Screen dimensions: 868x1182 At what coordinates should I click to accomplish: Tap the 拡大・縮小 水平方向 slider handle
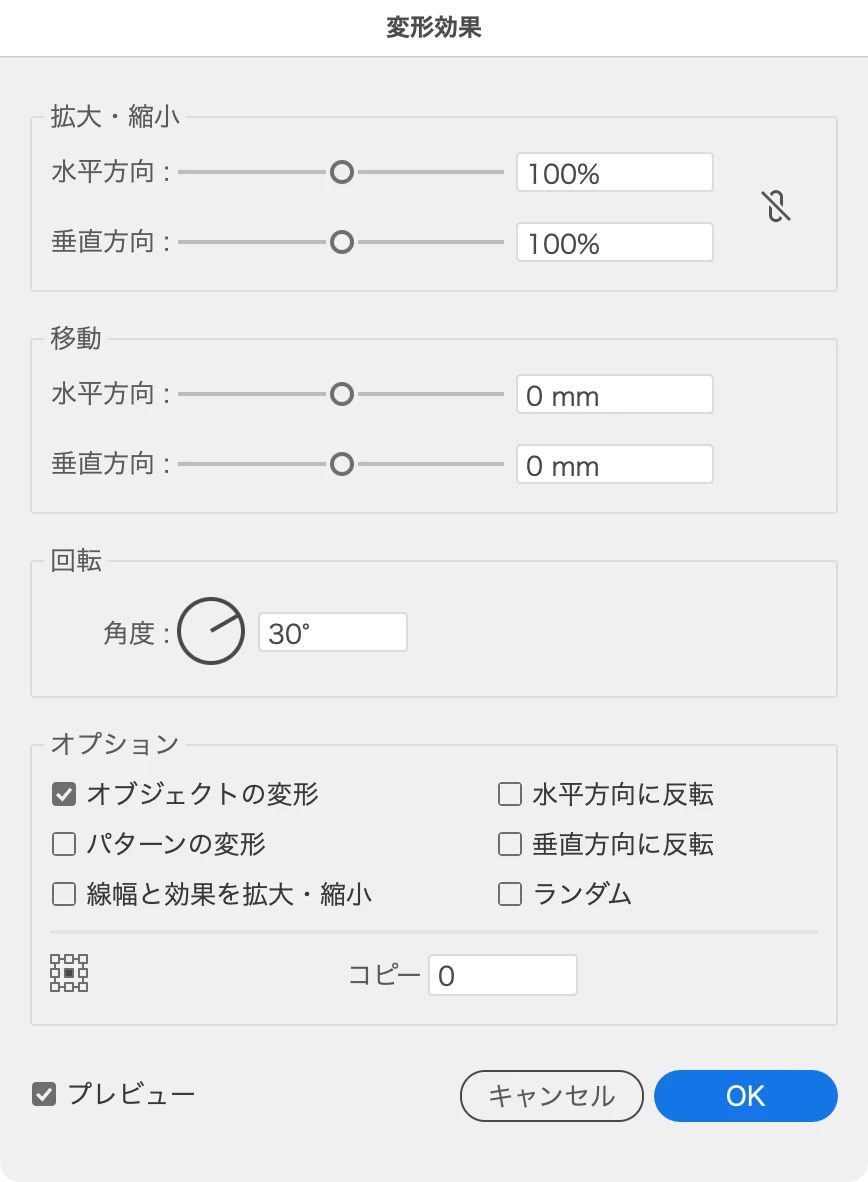342,173
